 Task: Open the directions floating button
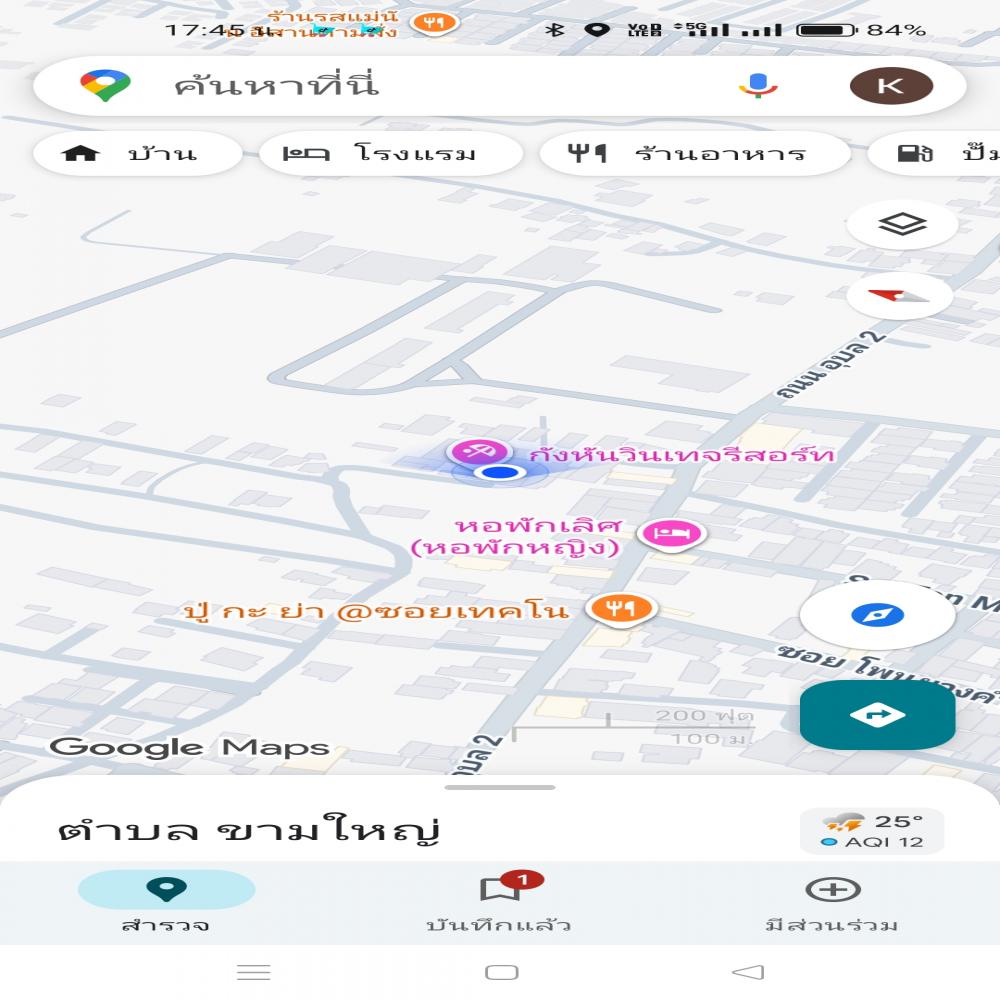pyautogui.click(x=877, y=715)
